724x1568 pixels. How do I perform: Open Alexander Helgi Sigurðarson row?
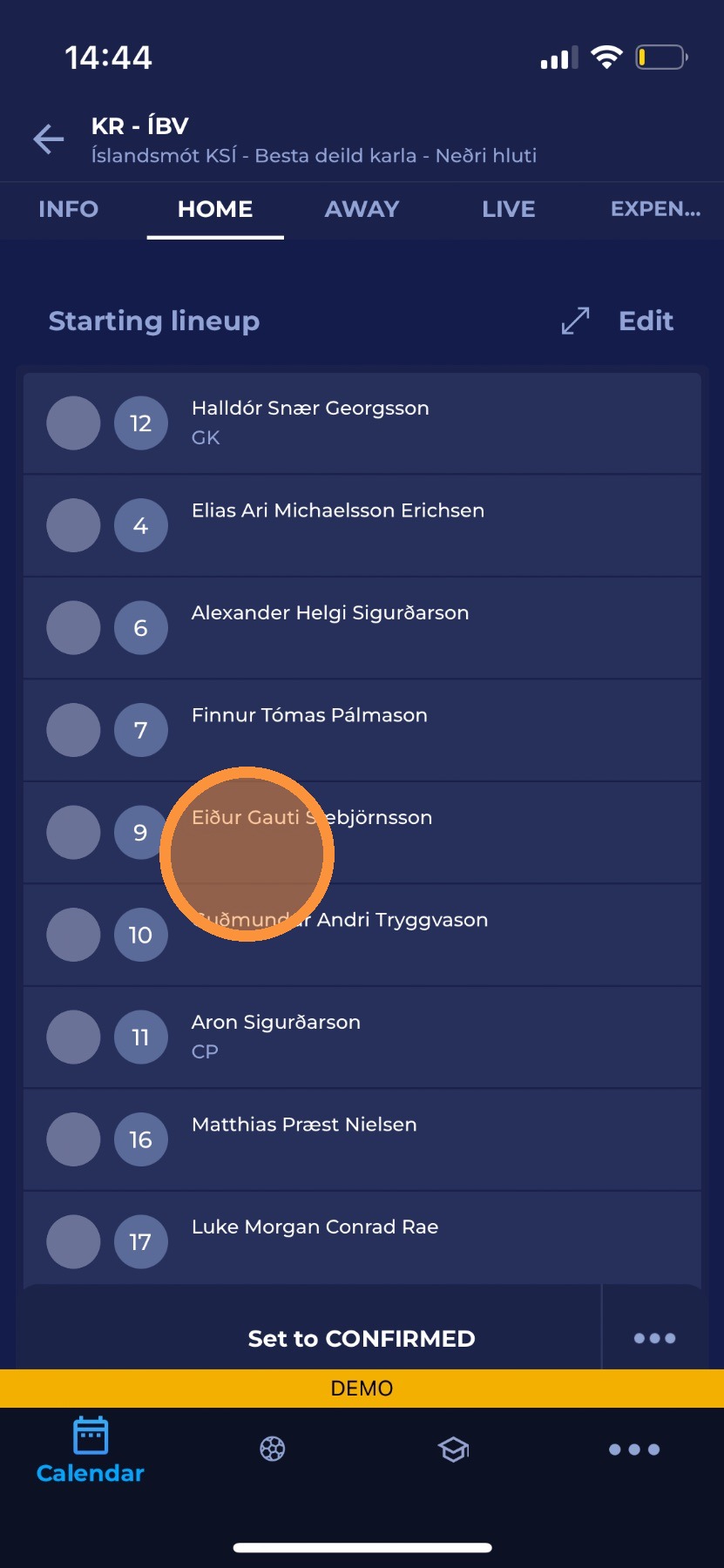coord(362,628)
